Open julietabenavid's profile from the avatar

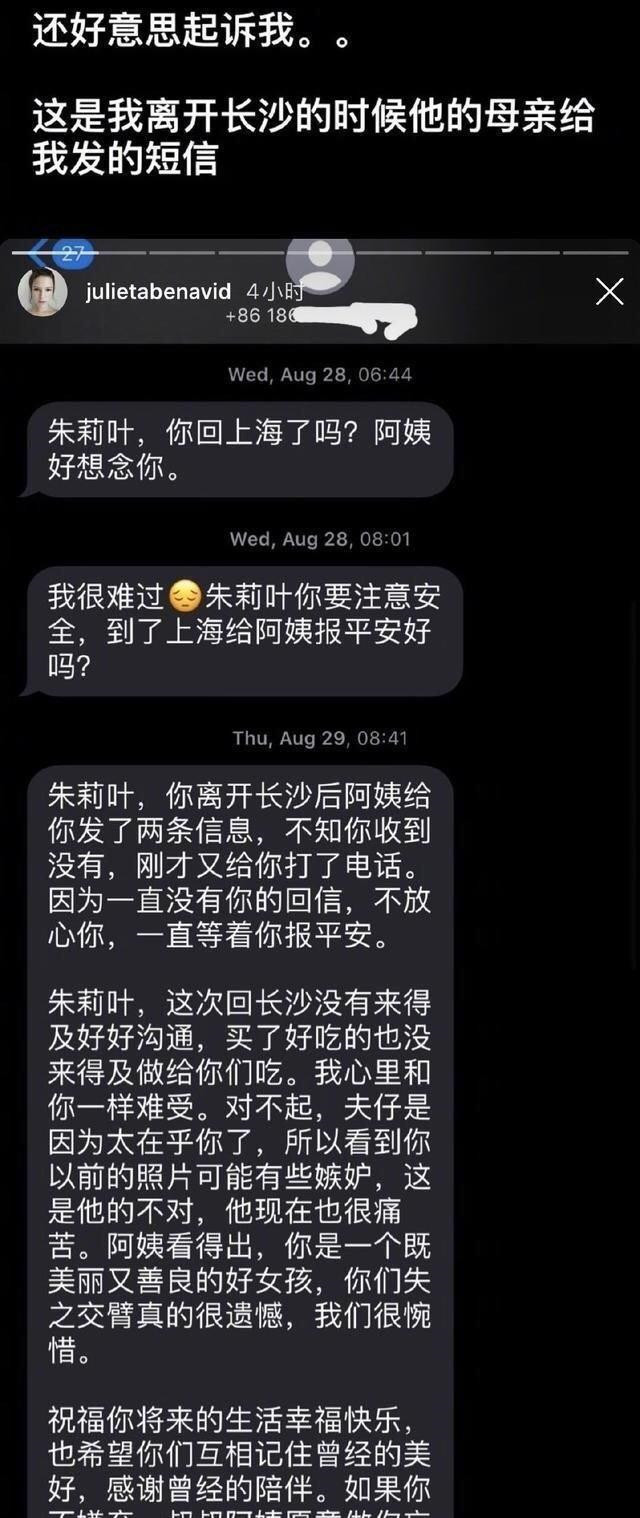point(42,292)
